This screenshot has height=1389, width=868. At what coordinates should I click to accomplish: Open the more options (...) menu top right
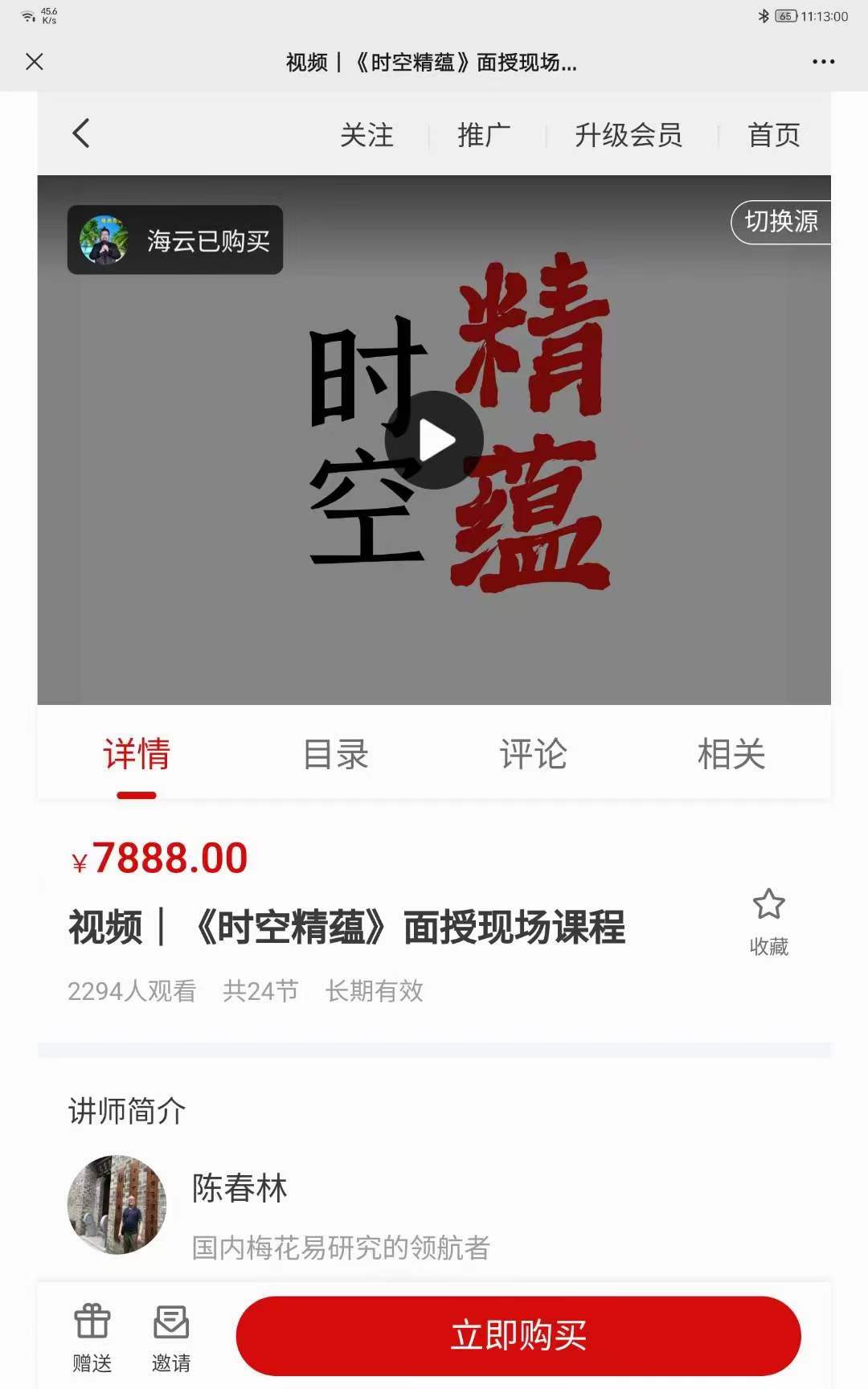pos(821,61)
